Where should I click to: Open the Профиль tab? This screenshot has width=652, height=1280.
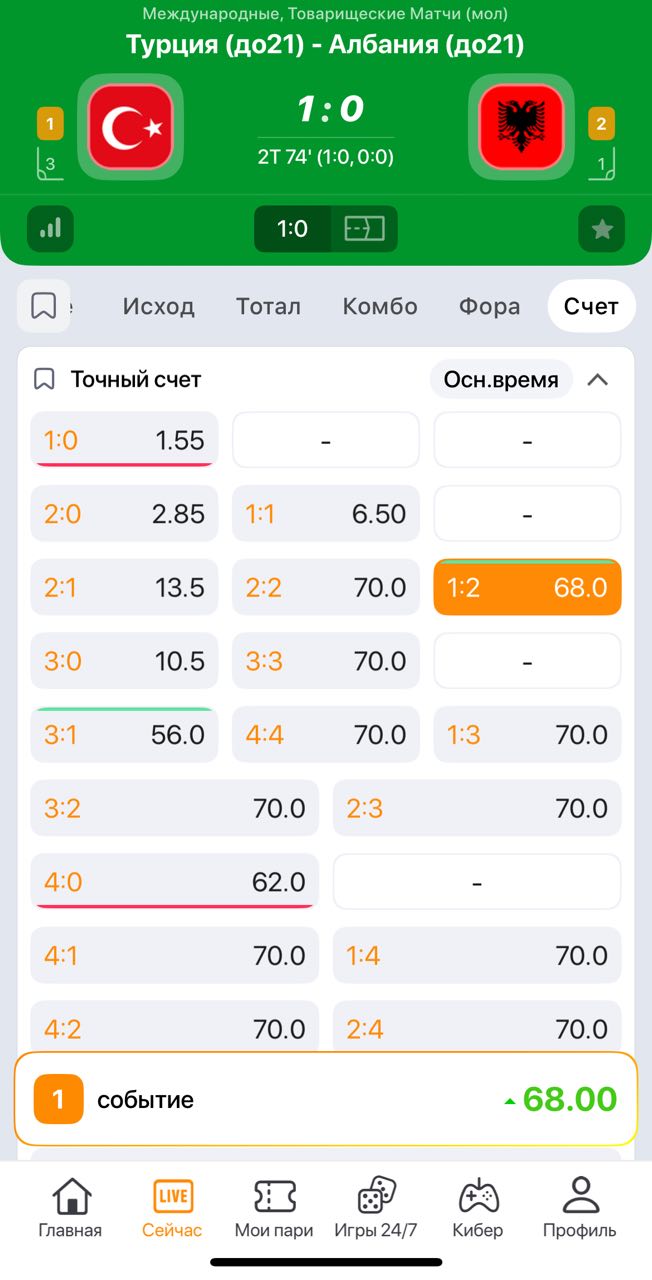(x=580, y=1208)
